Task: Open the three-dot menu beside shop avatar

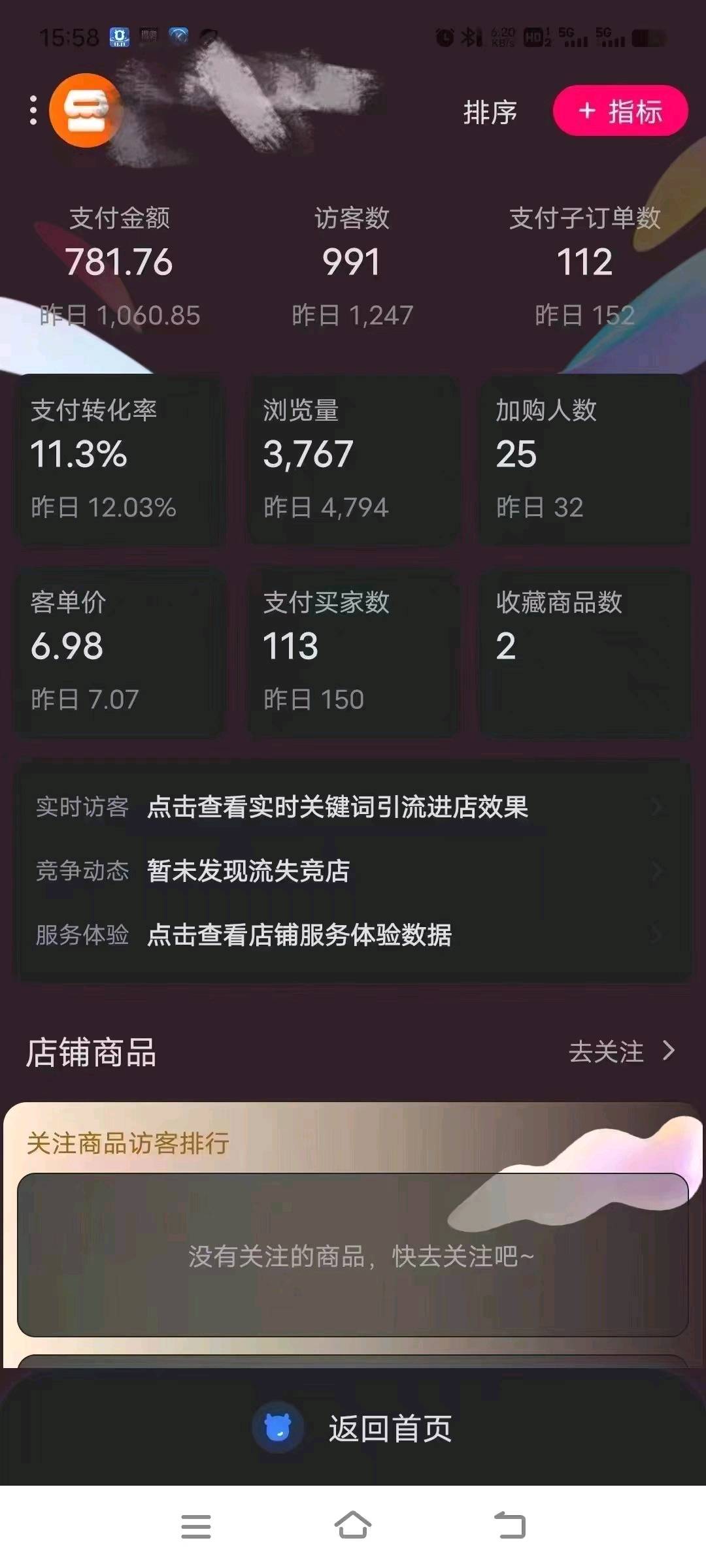Action: pos(33,110)
